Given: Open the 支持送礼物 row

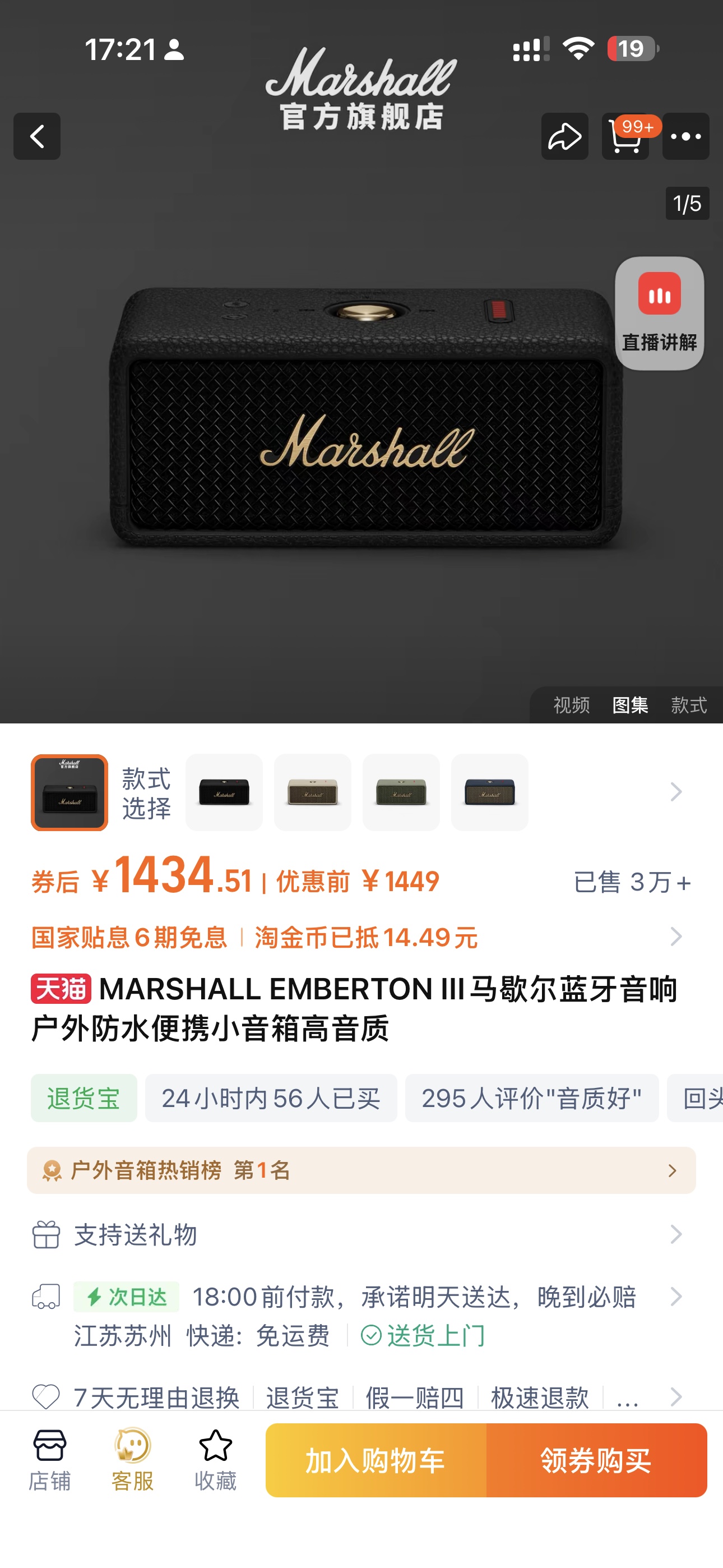Looking at the screenshot, I should tap(359, 1234).
